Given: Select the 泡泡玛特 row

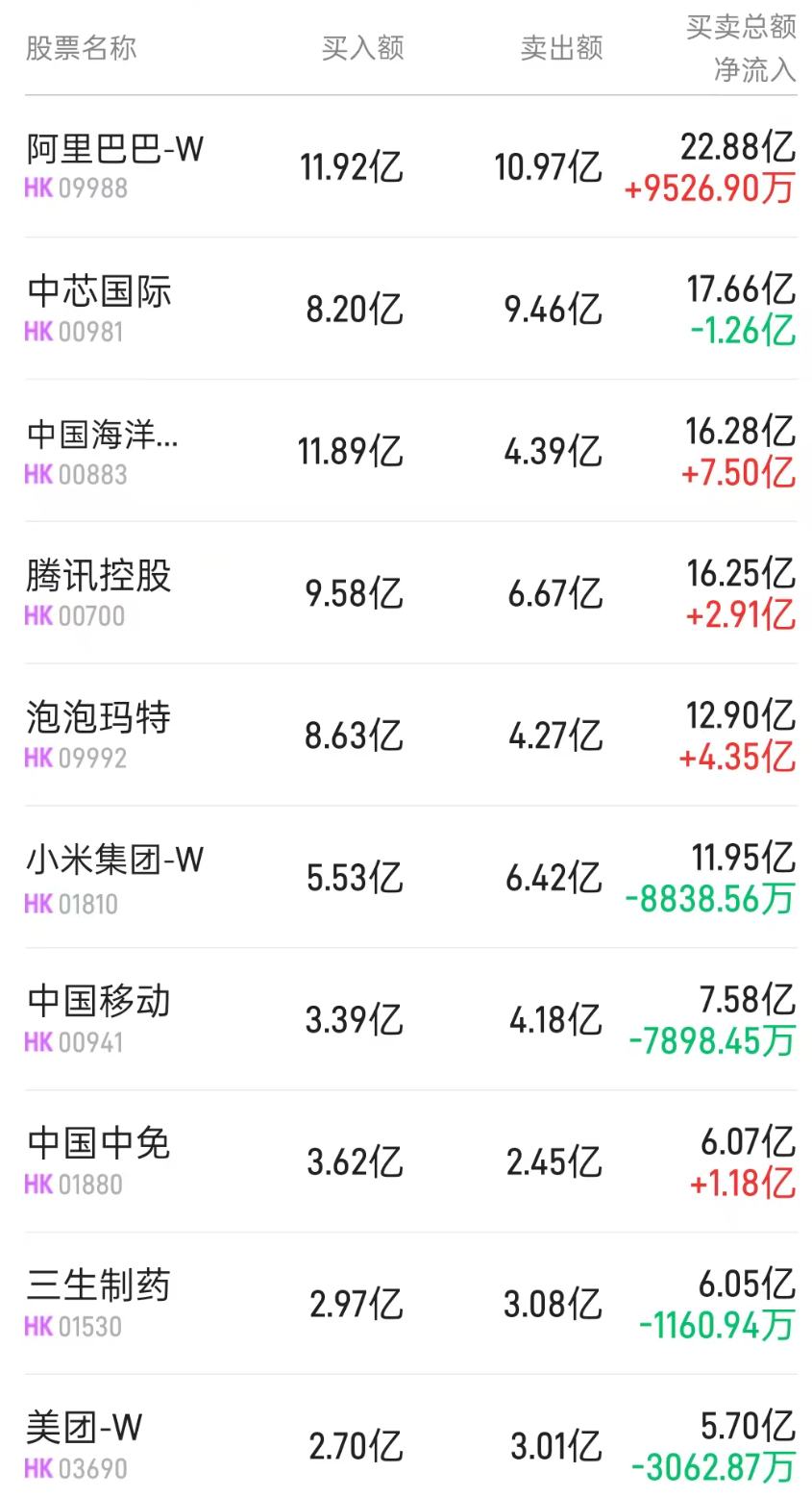Looking at the screenshot, I should 97,719.
